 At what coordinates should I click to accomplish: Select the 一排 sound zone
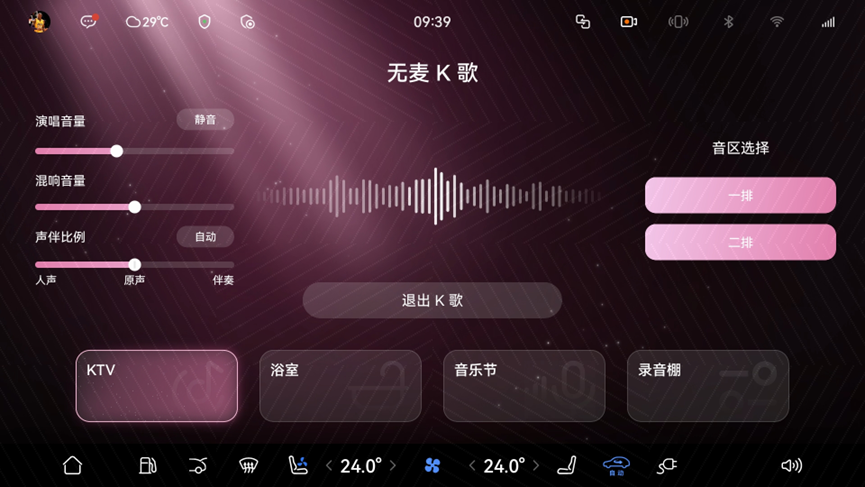pyautogui.click(x=740, y=195)
